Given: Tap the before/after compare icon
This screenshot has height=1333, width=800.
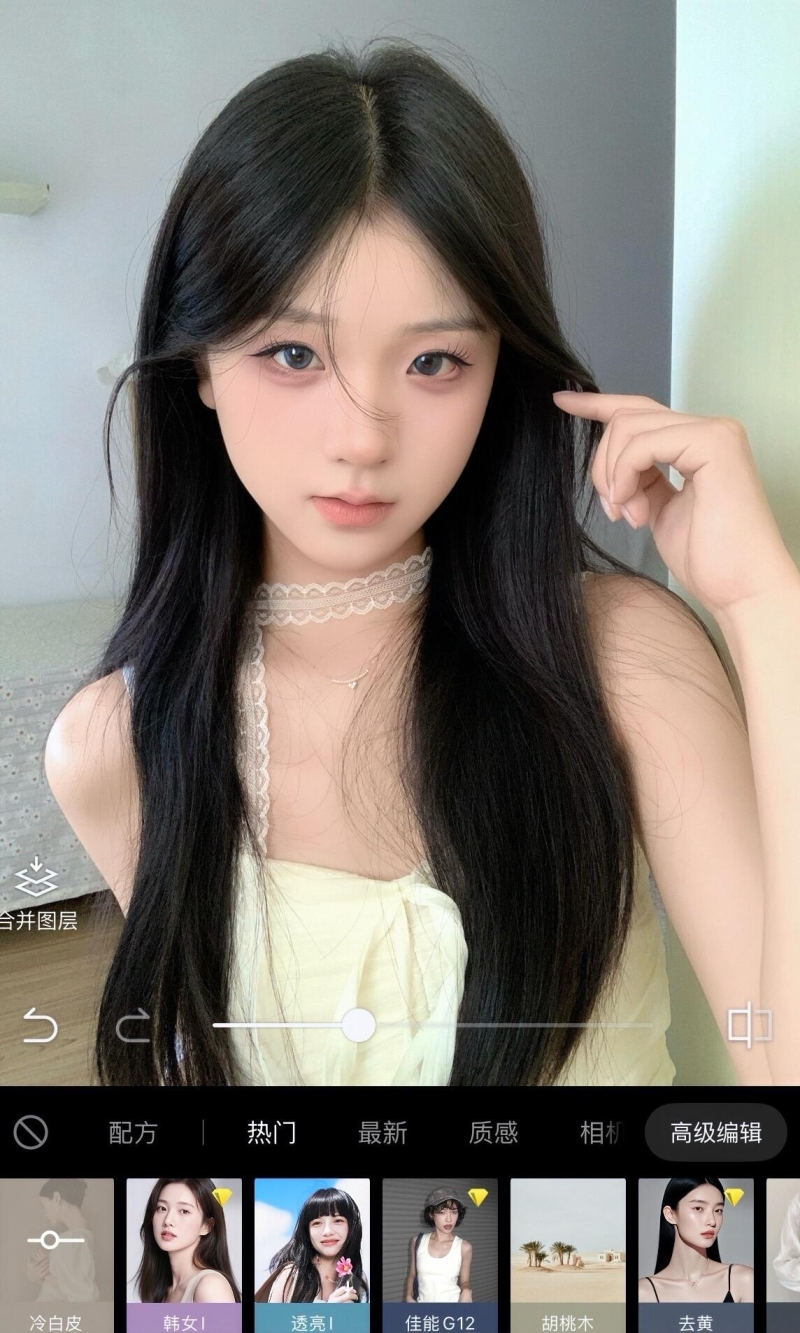Looking at the screenshot, I should pyautogui.click(x=750, y=1026).
